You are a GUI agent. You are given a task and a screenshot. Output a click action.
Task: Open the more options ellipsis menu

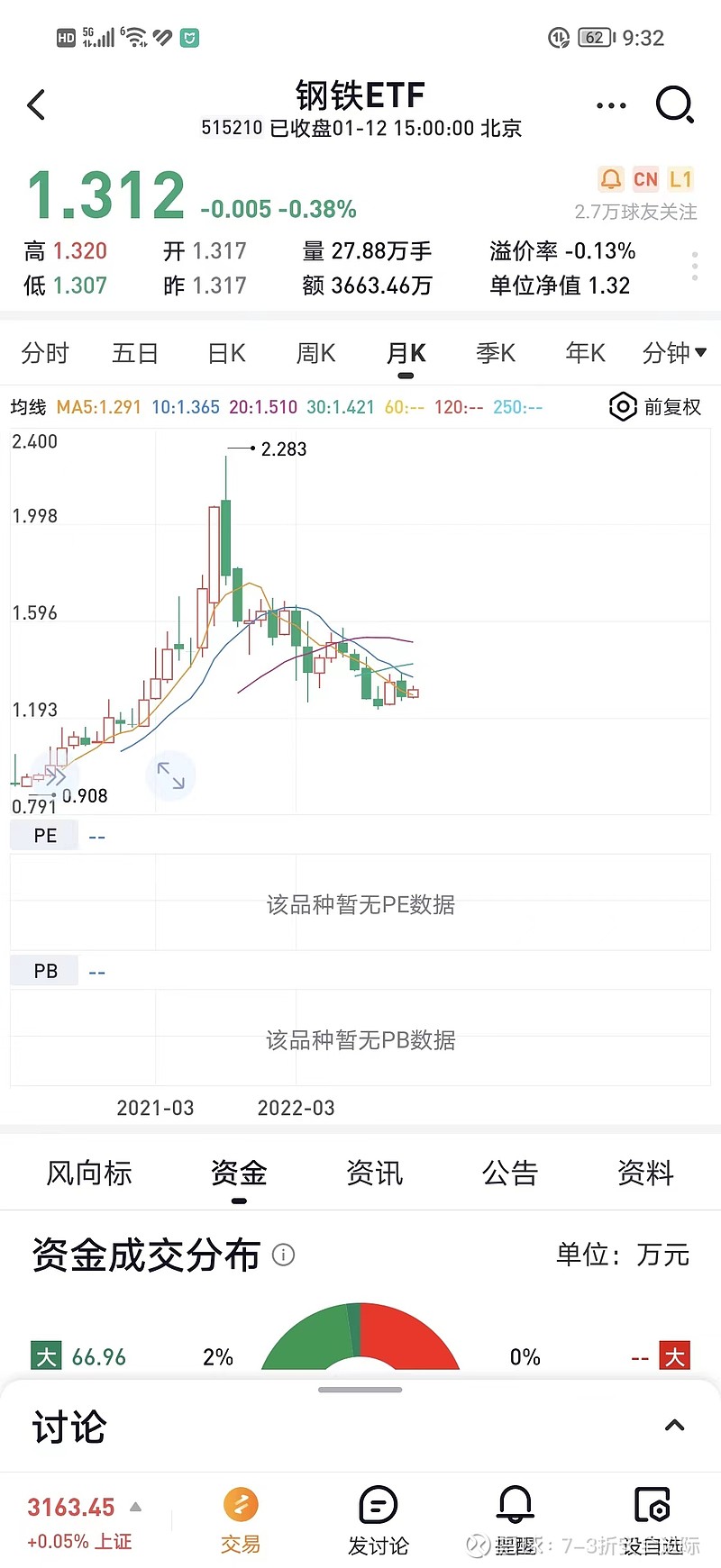(x=611, y=104)
